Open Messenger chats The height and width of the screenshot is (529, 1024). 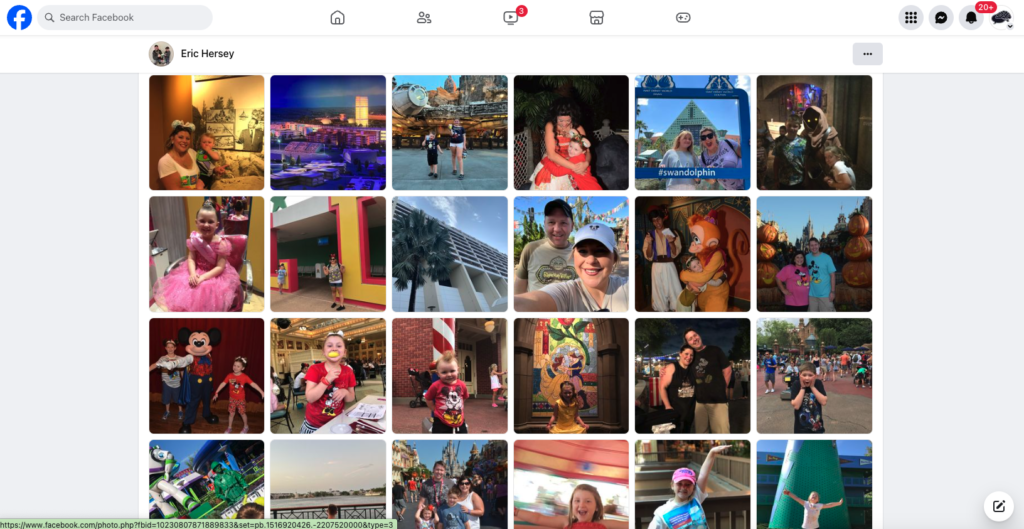coord(940,17)
